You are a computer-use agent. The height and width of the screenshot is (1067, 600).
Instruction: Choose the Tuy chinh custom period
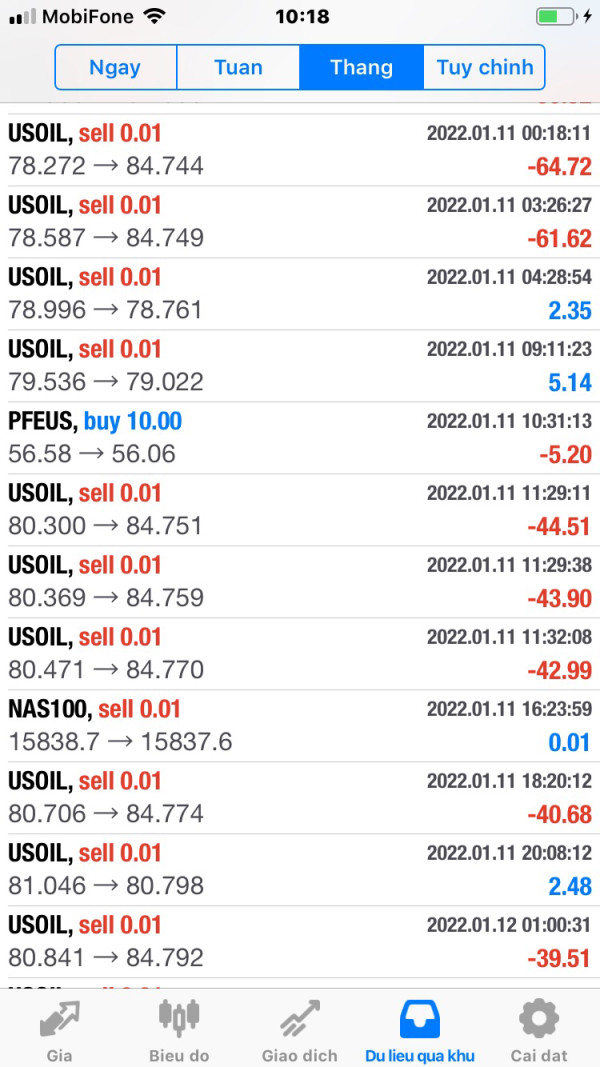coord(484,68)
